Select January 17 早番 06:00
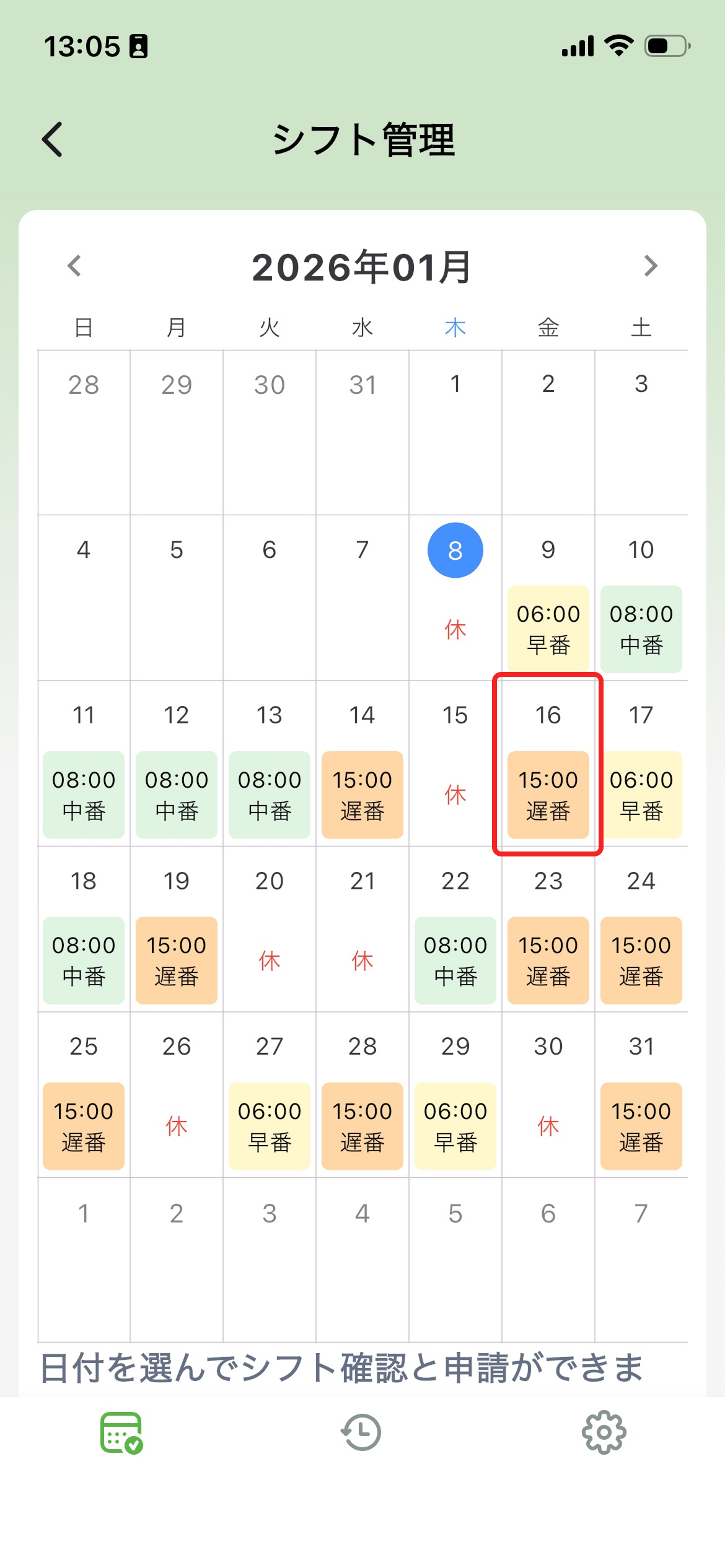The height and width of the screenshot is (1568, 725). coord(641,794)
